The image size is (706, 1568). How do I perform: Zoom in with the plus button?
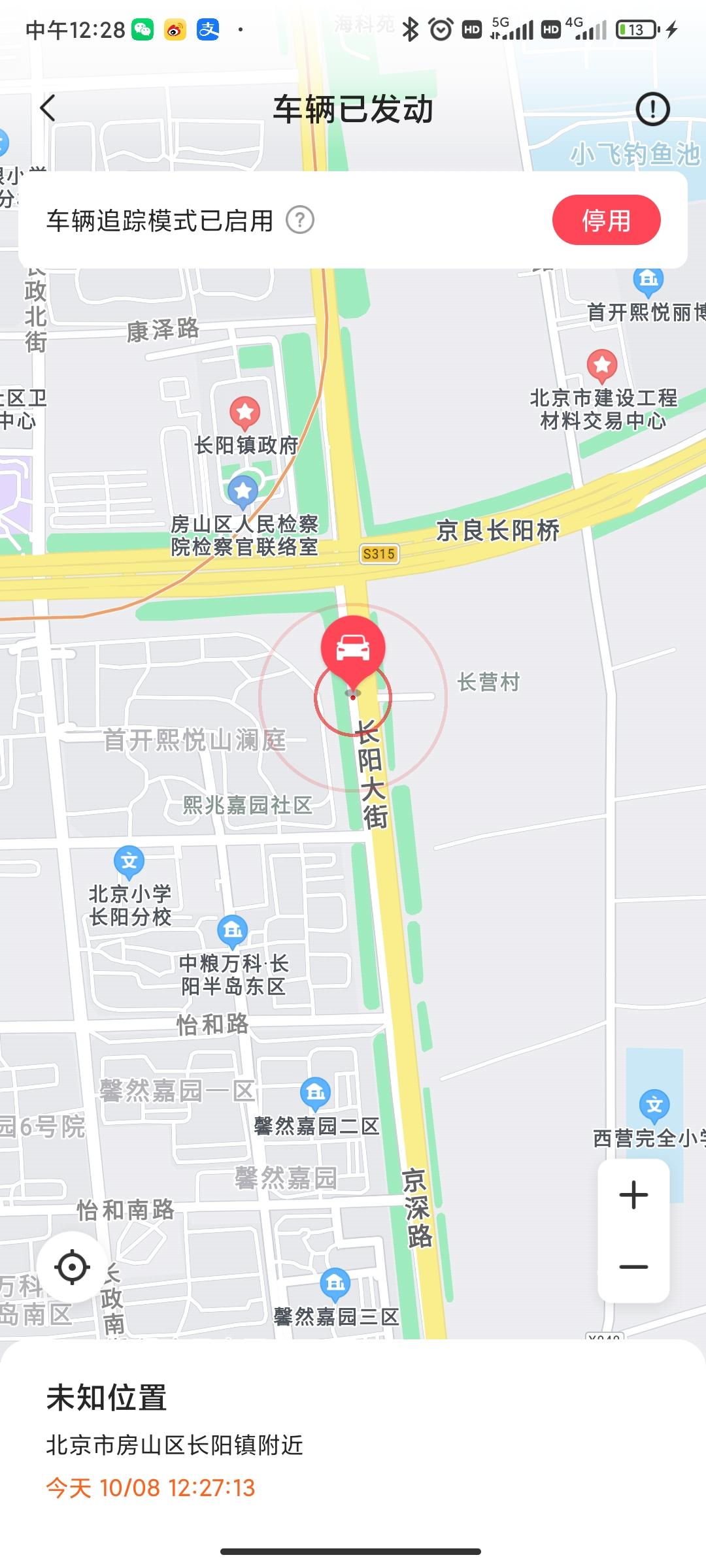point(633,1195)
